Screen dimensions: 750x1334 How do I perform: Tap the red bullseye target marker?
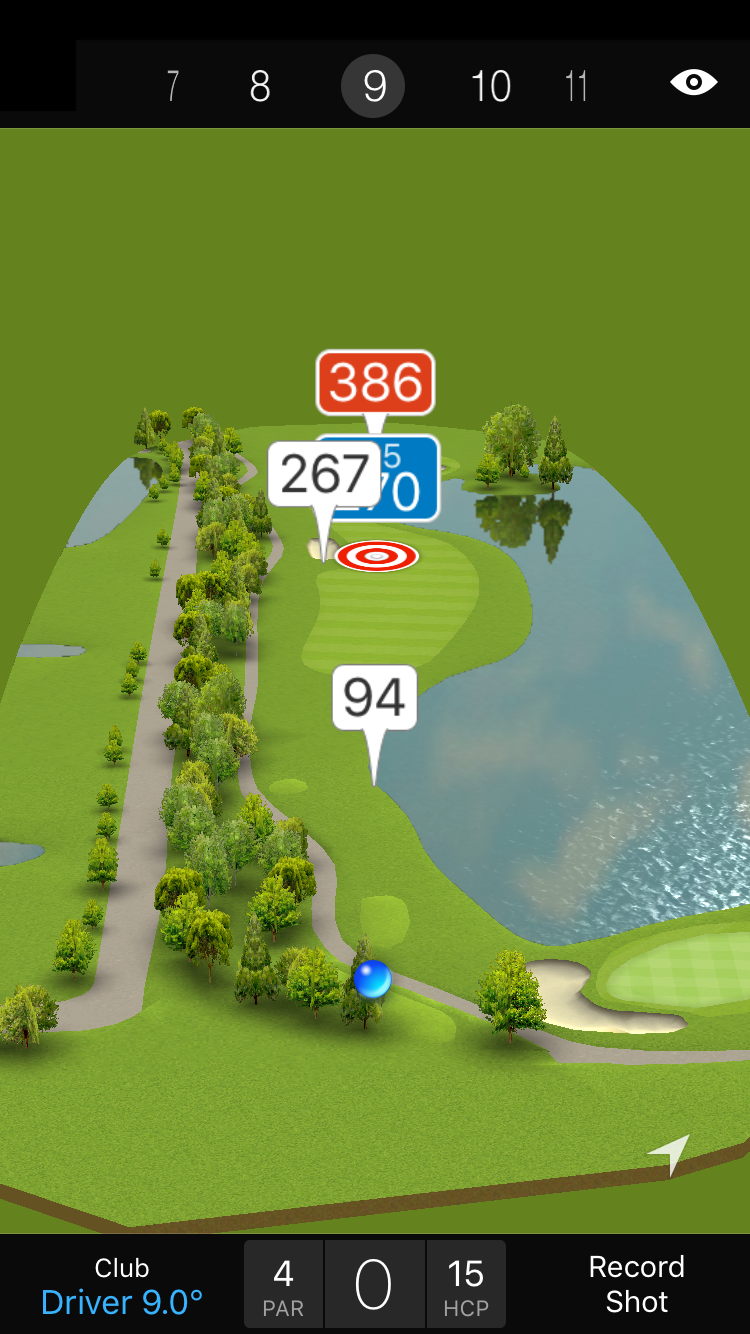click(376, 556)
